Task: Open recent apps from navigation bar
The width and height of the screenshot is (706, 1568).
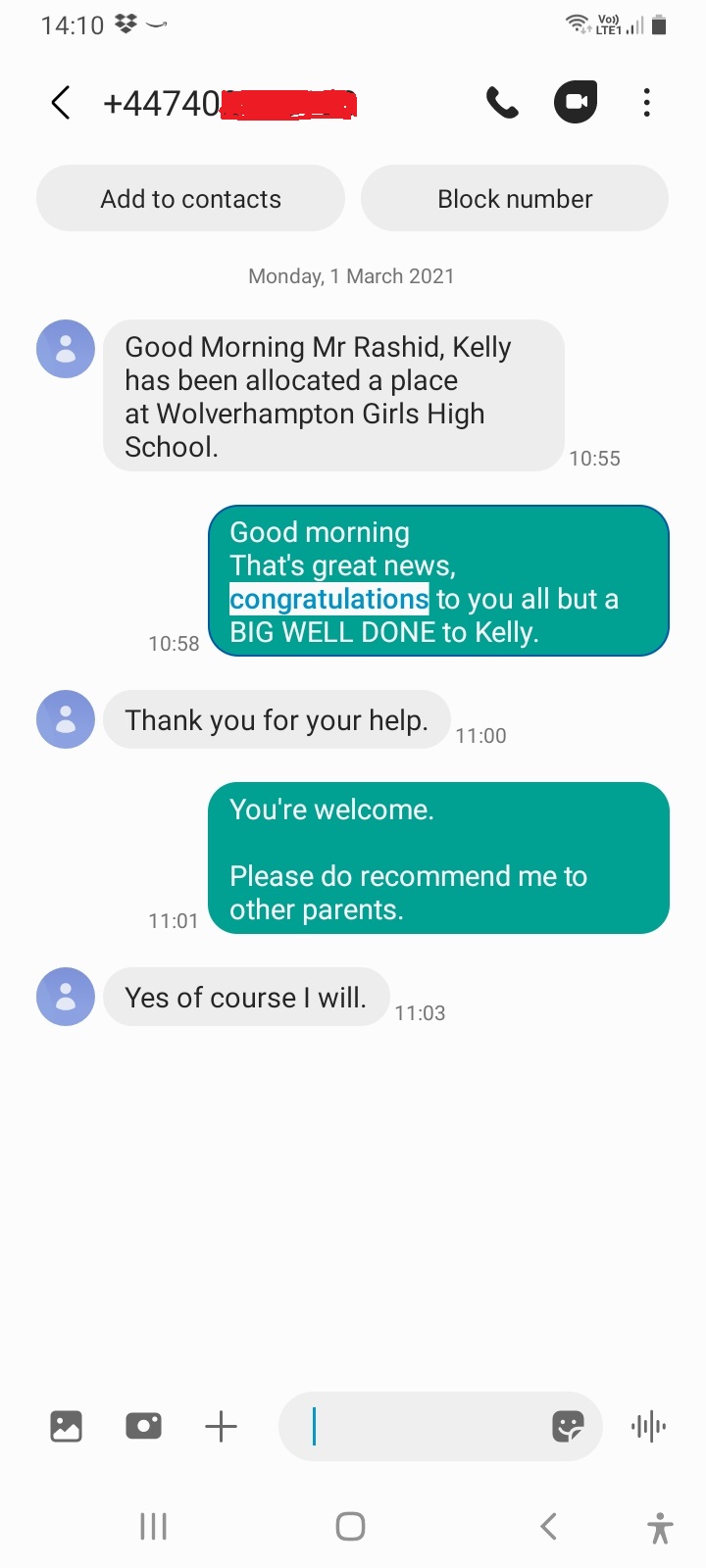Action: point(154,1526)
